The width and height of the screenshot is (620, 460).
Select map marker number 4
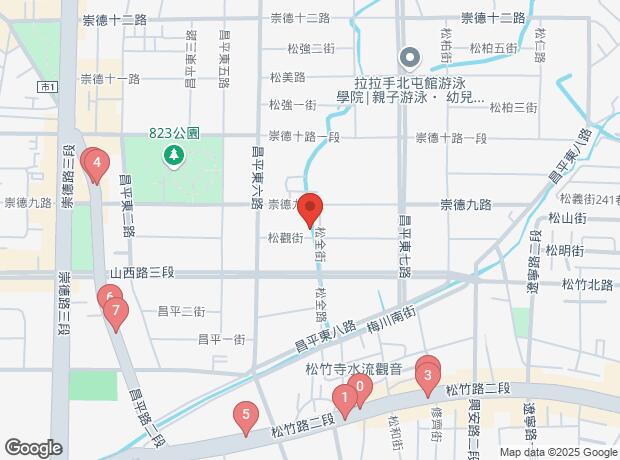click(x=96, y=162)
